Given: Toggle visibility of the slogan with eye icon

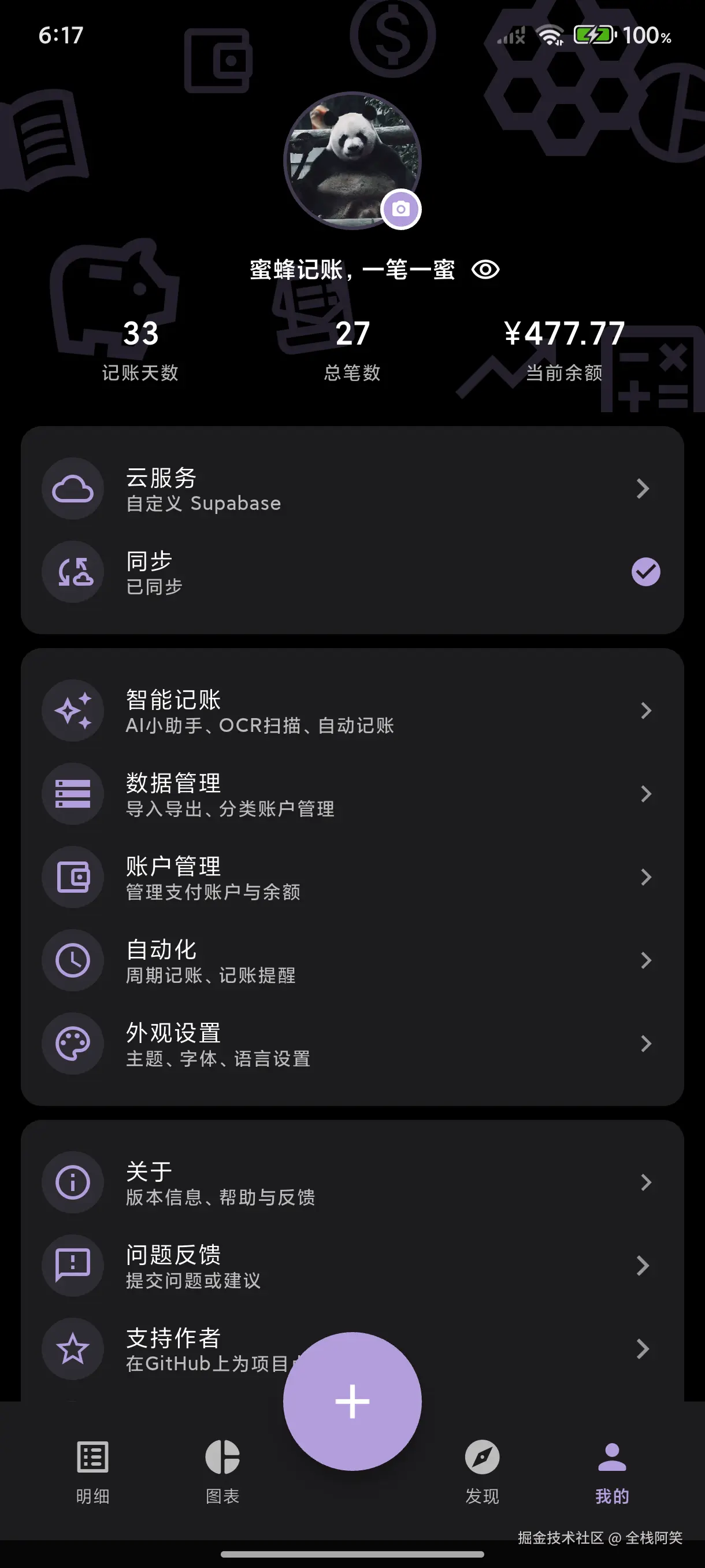Looking at the screenshot, I should pyautogui.click(x=485, y=269).
